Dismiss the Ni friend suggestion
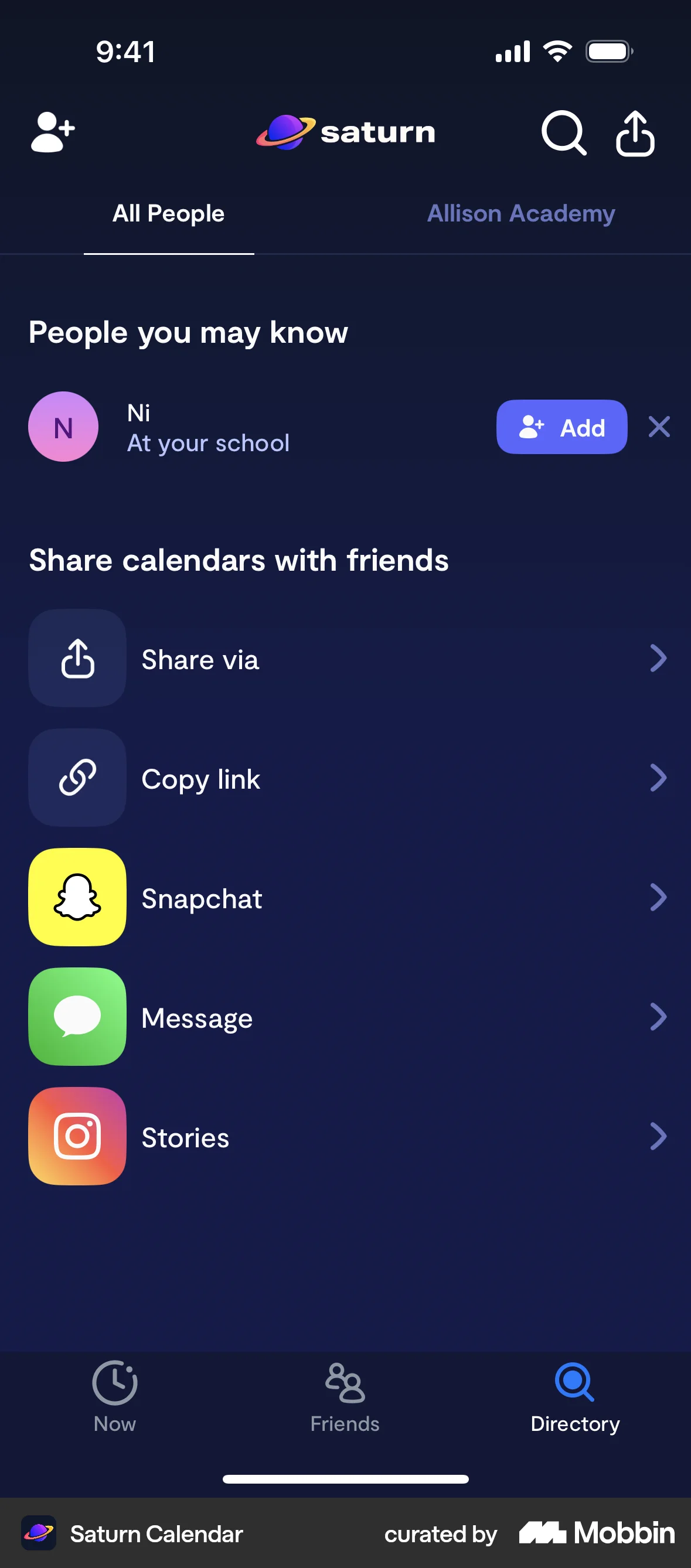Image resolution: width=691 pixels, height=1568 pixels. pyautogui.click(x=659, y=427)
